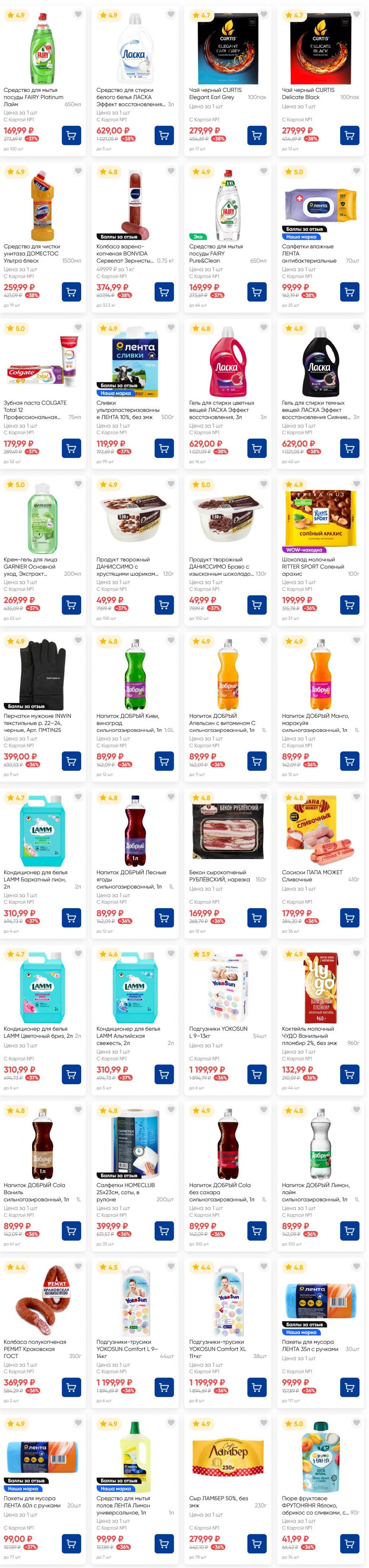Add ДОБРЫЙ Киви, виноград drink to cart
Viewport: 369px width, 1568px height.
(x=164, y=761)
